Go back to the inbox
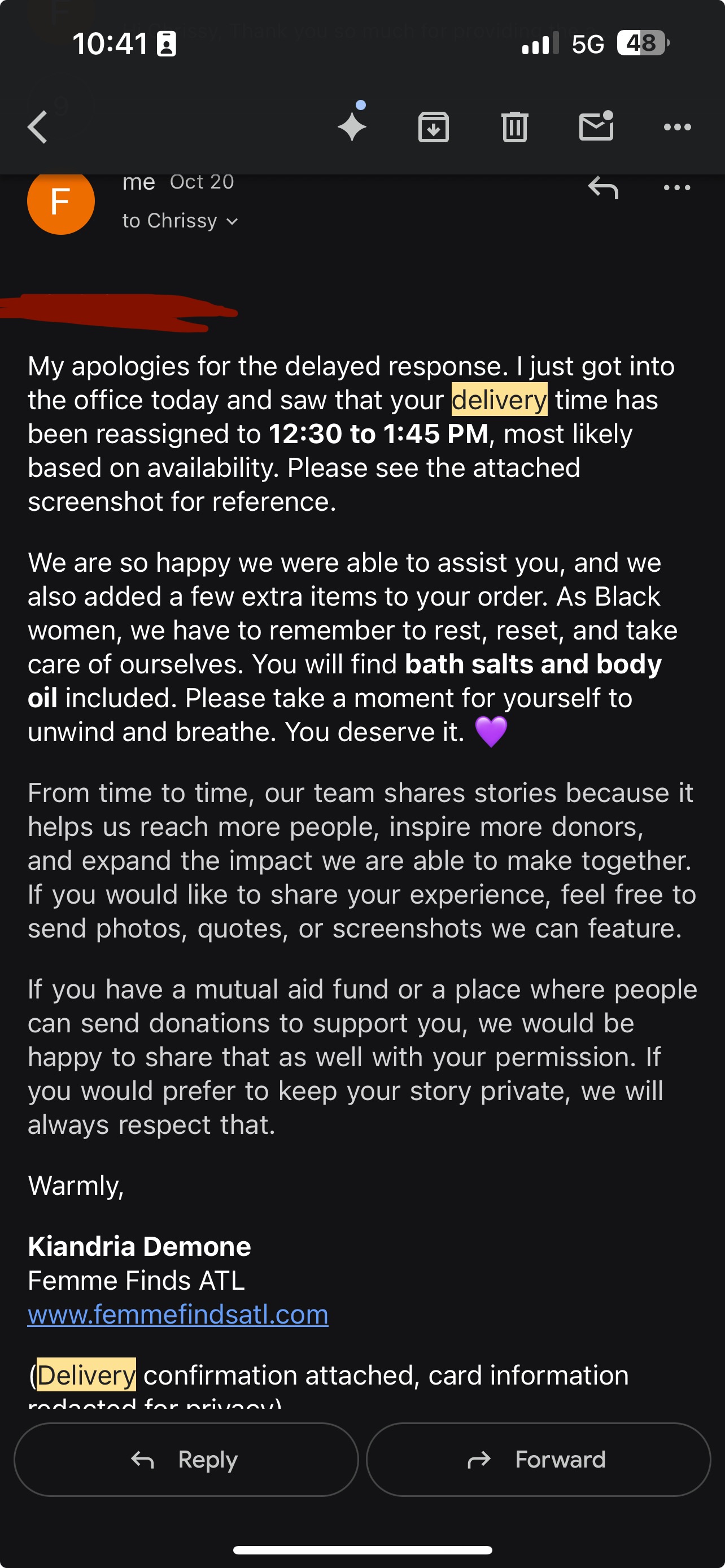 tap(38, 127)
